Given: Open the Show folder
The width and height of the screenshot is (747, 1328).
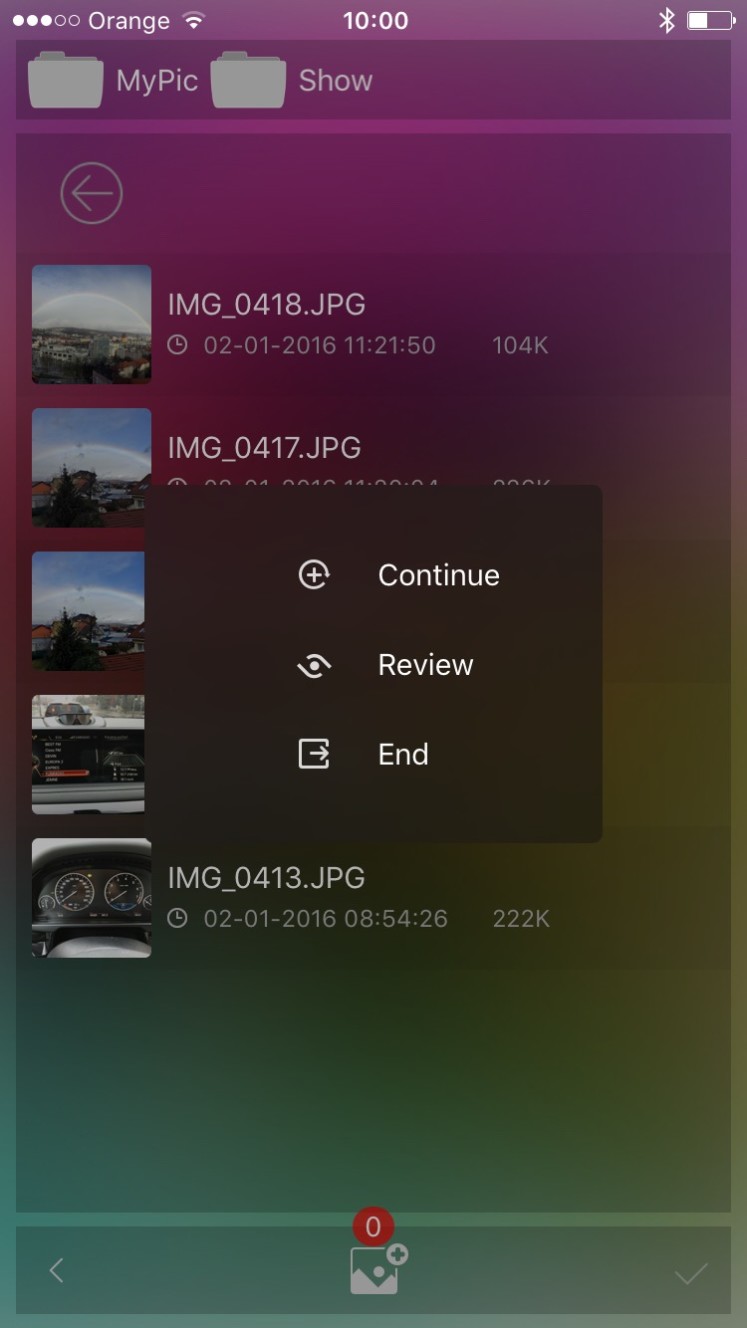Looking at the screenshot, I should 292,80.
